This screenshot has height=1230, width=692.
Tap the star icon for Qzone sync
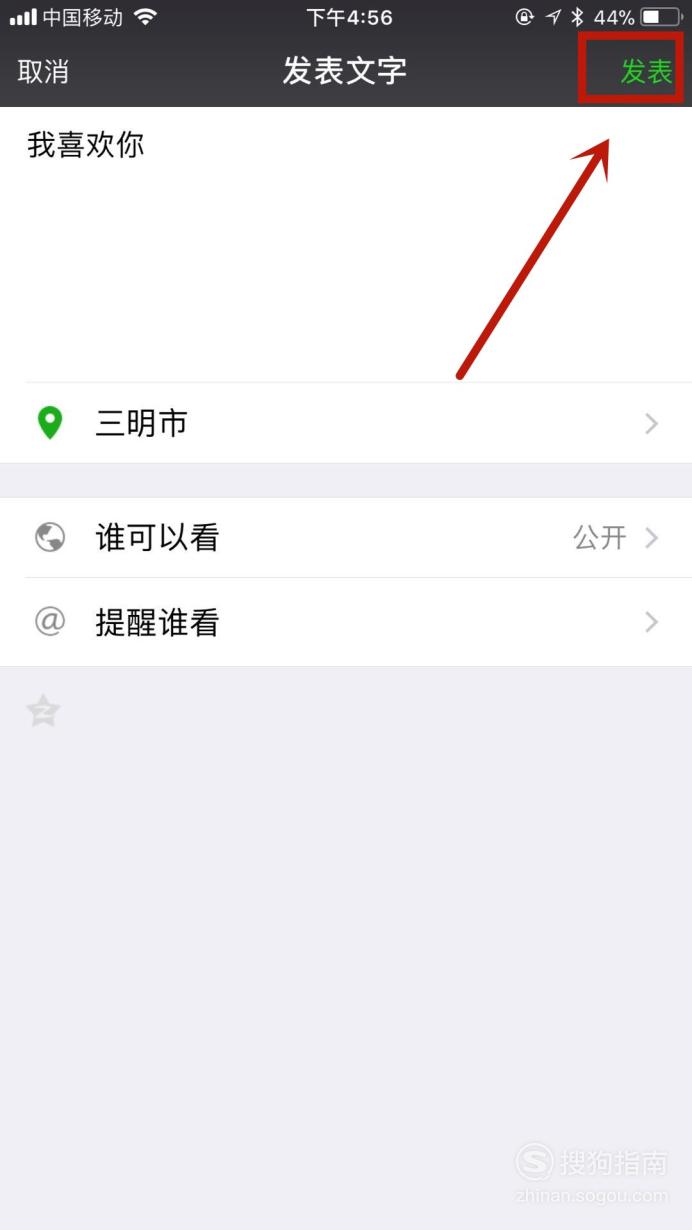(43, 711)
